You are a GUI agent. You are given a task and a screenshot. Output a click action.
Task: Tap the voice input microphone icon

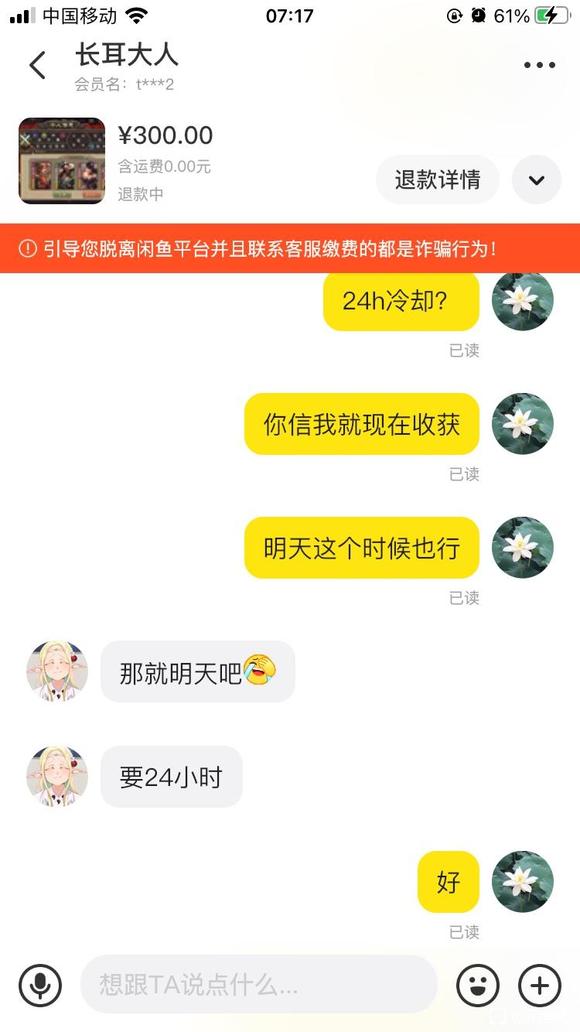40,985
